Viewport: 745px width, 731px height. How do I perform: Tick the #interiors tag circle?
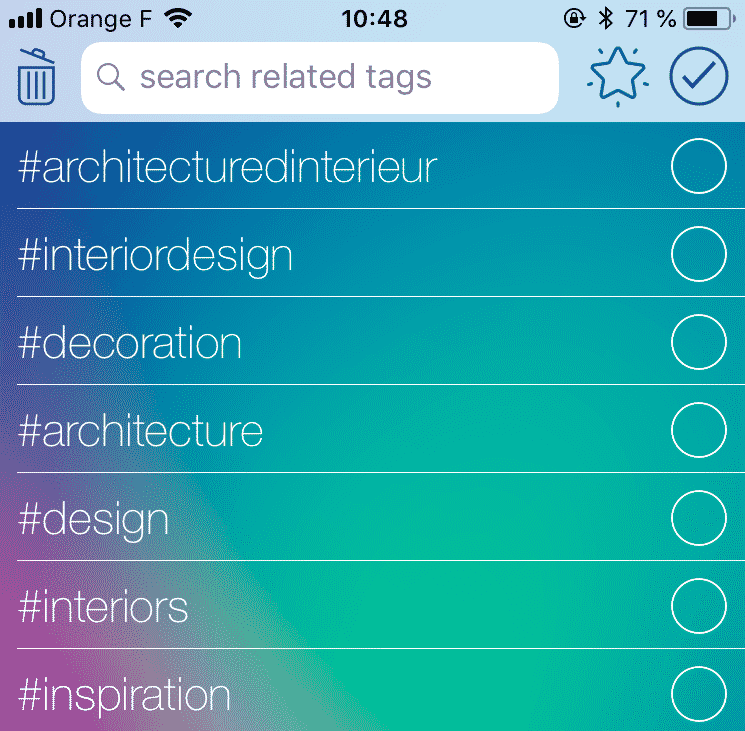(698, 606)
